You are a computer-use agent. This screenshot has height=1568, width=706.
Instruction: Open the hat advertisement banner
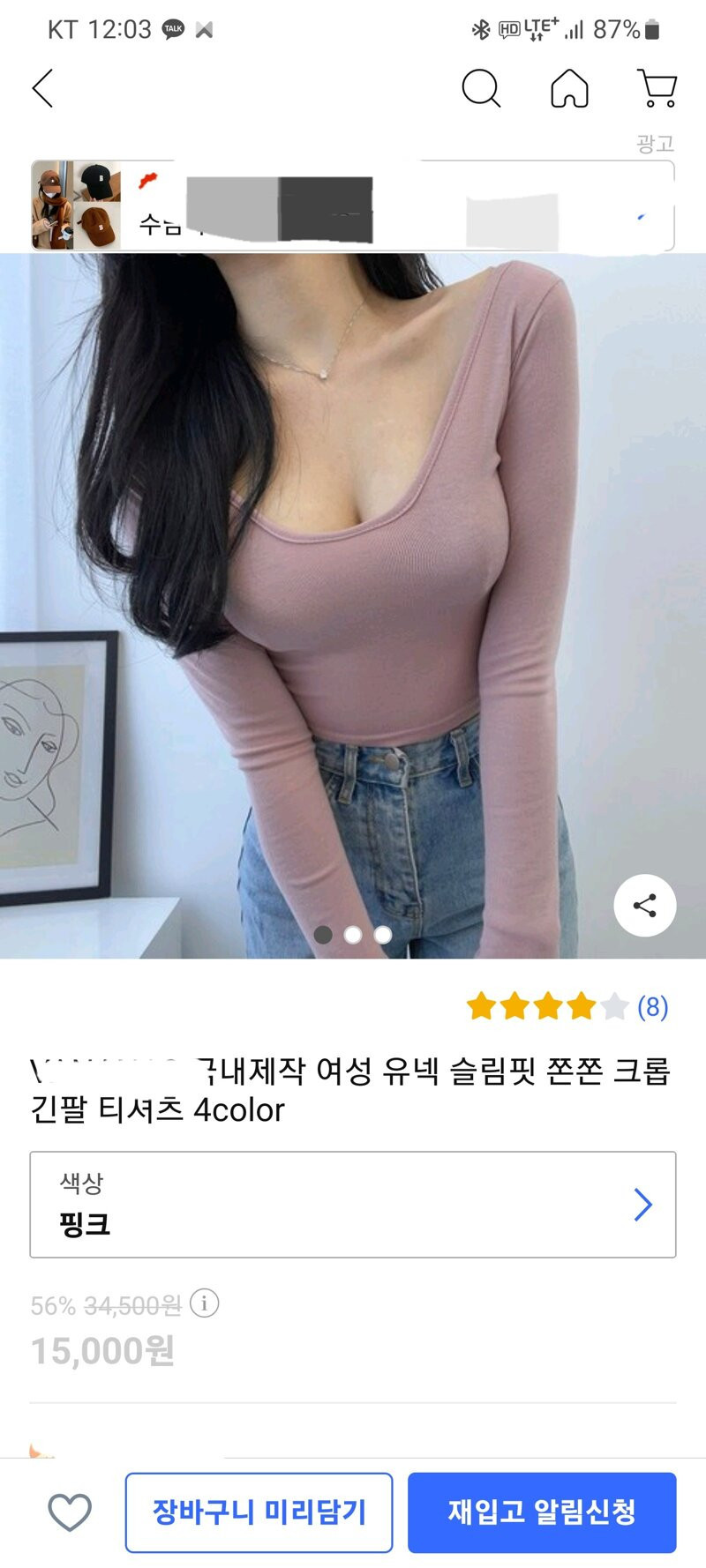(353, 206)
